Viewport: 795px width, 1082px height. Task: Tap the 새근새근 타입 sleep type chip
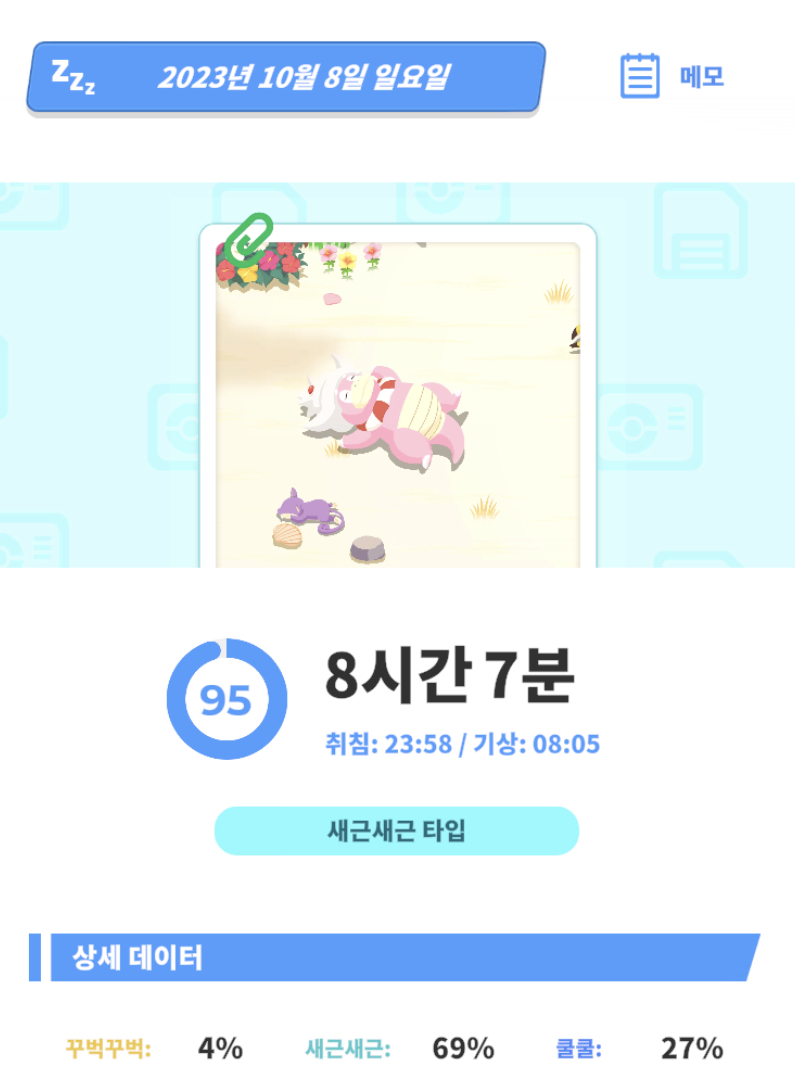click(397, 831)
